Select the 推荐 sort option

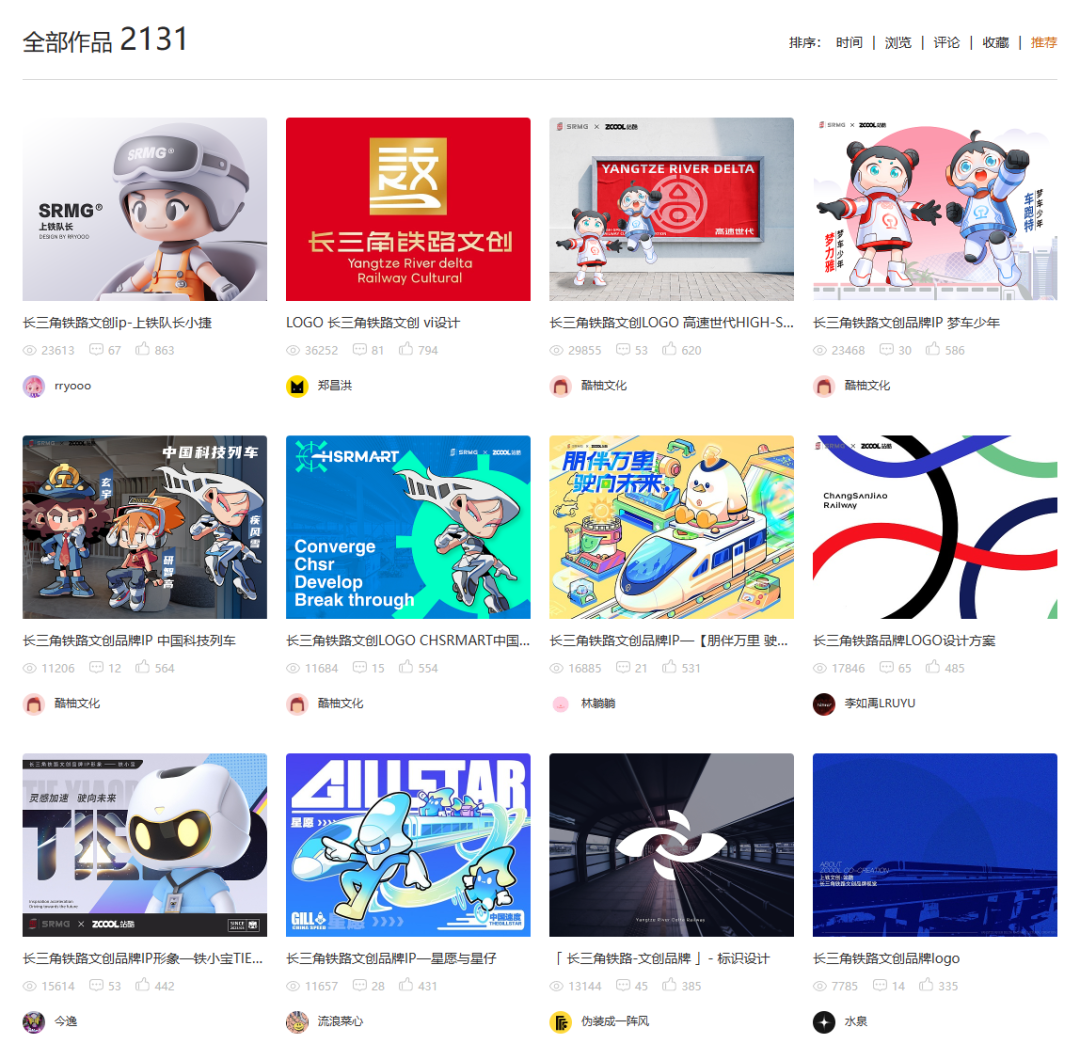(x=1043, y=42)
